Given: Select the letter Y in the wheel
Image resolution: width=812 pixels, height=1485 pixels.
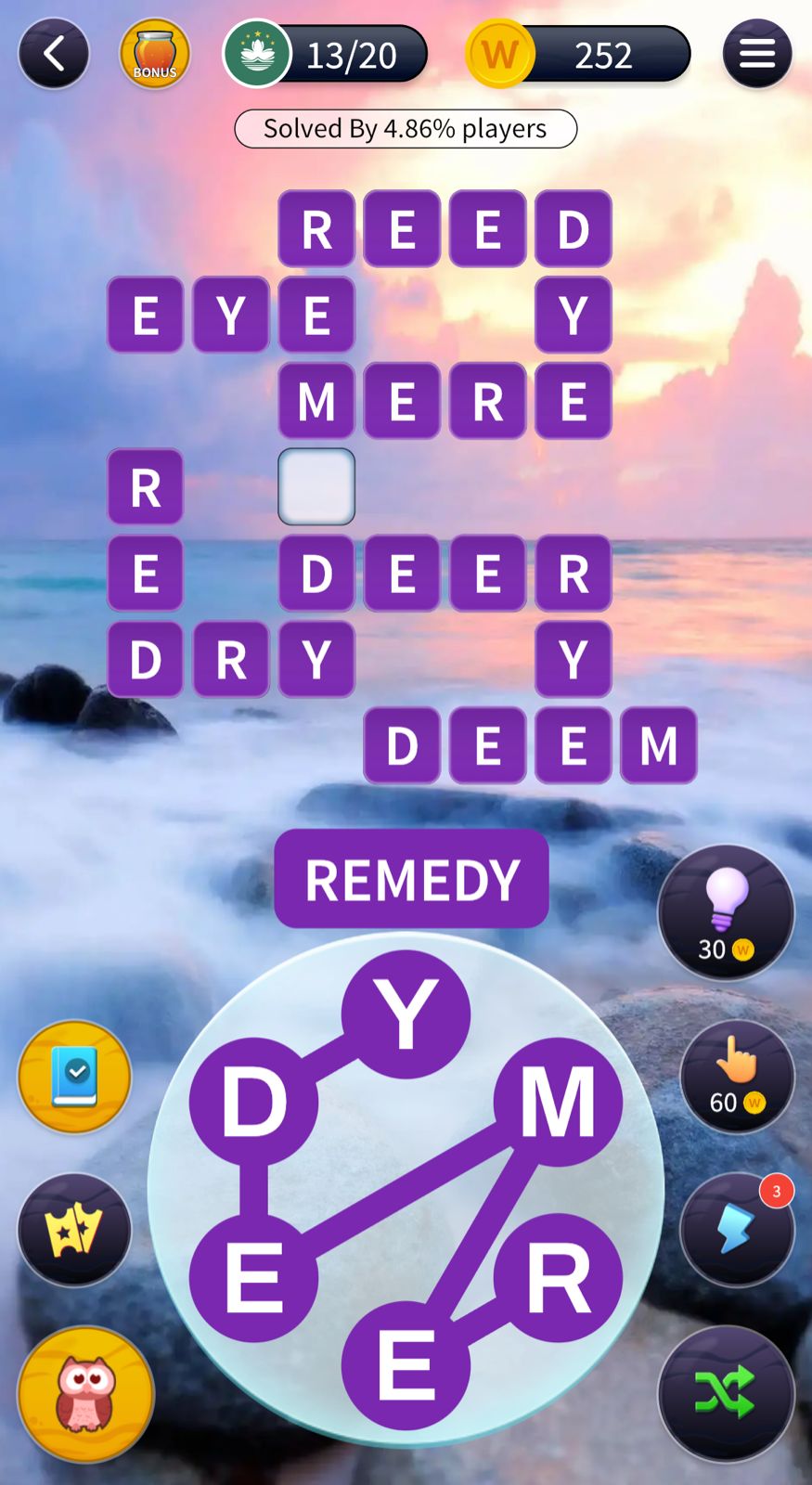Looking at the screenshot, I should (x=406, y=1014).
